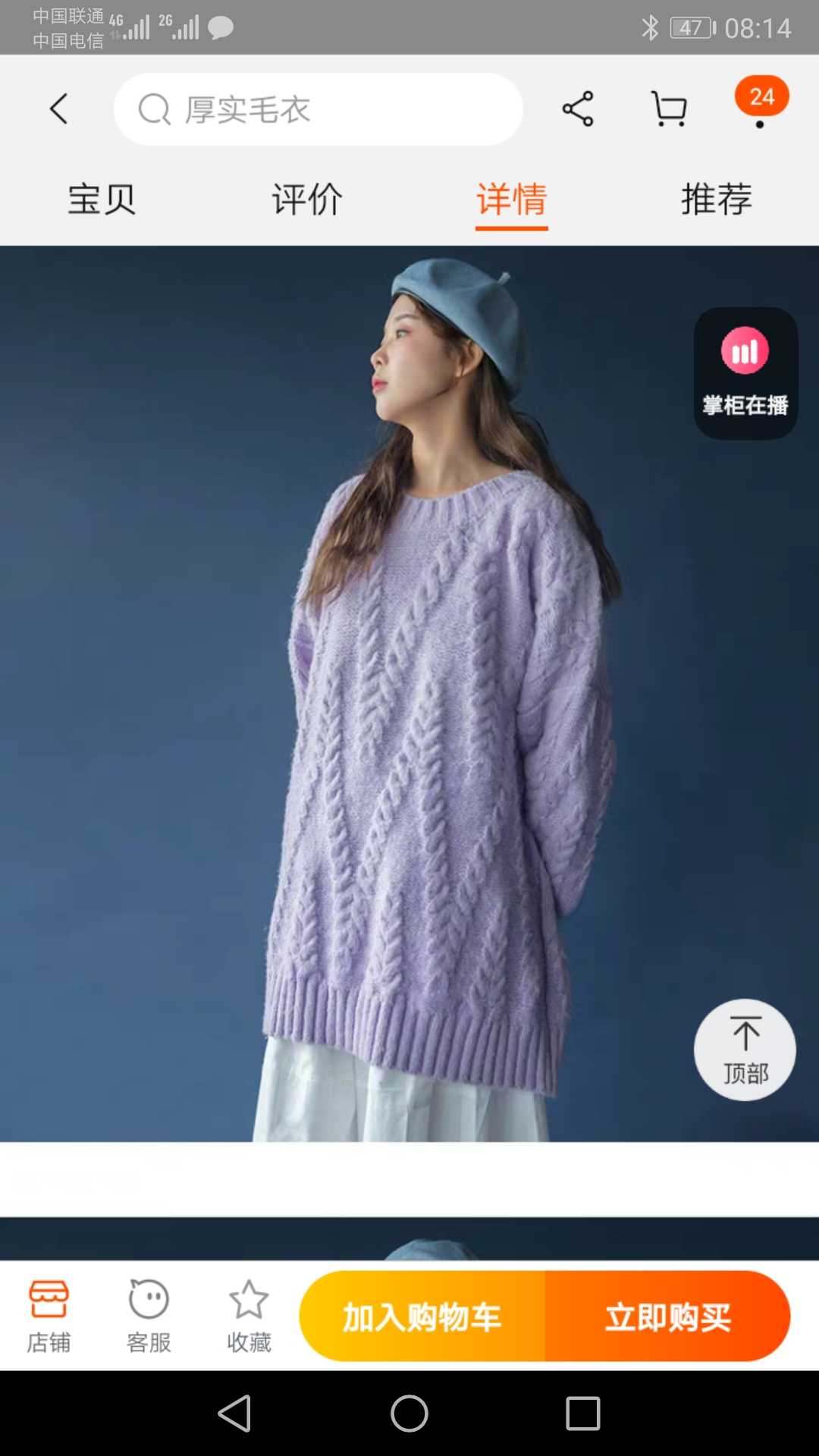Image resolution: width=819 pixels, height=1456 pixels.
Task: Switch to the 宝贝 tab
Action: coord(102,199)
